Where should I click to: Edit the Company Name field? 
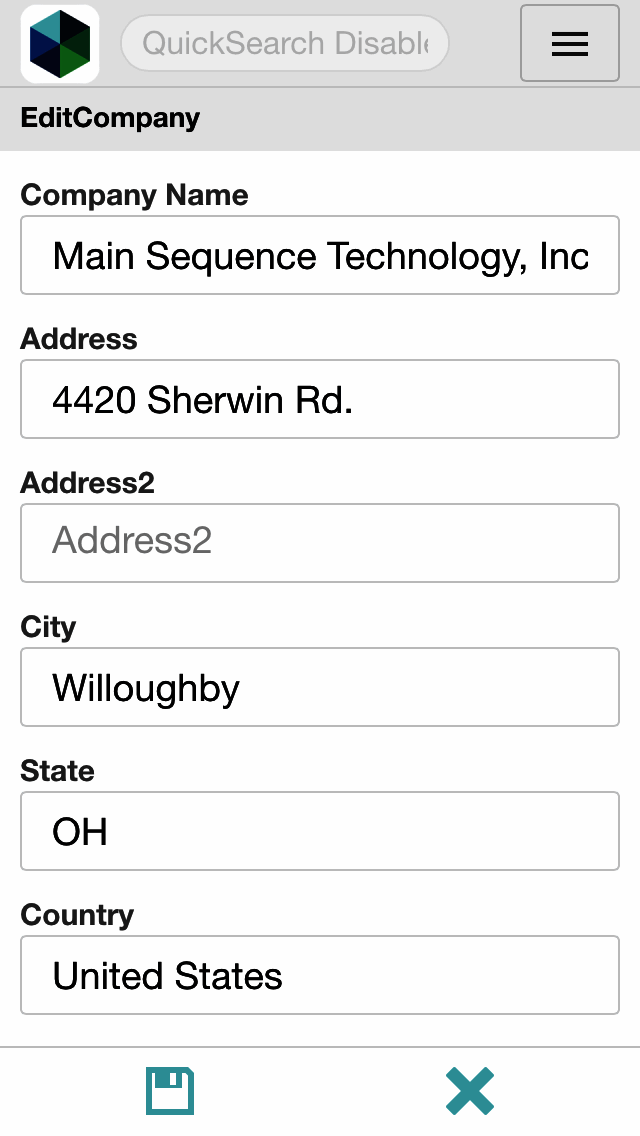point(320,255)
